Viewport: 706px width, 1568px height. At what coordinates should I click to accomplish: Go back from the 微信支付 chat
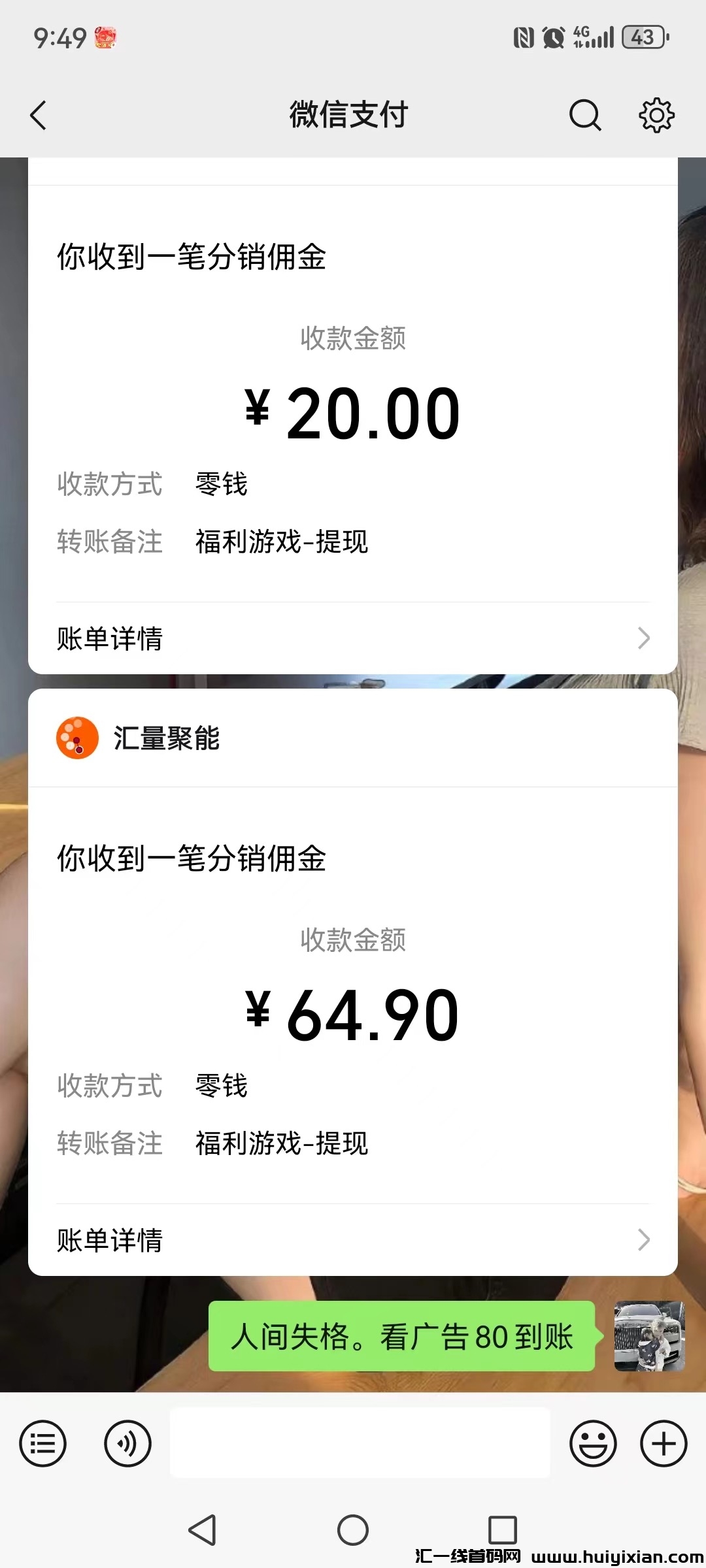pos(39,116)
